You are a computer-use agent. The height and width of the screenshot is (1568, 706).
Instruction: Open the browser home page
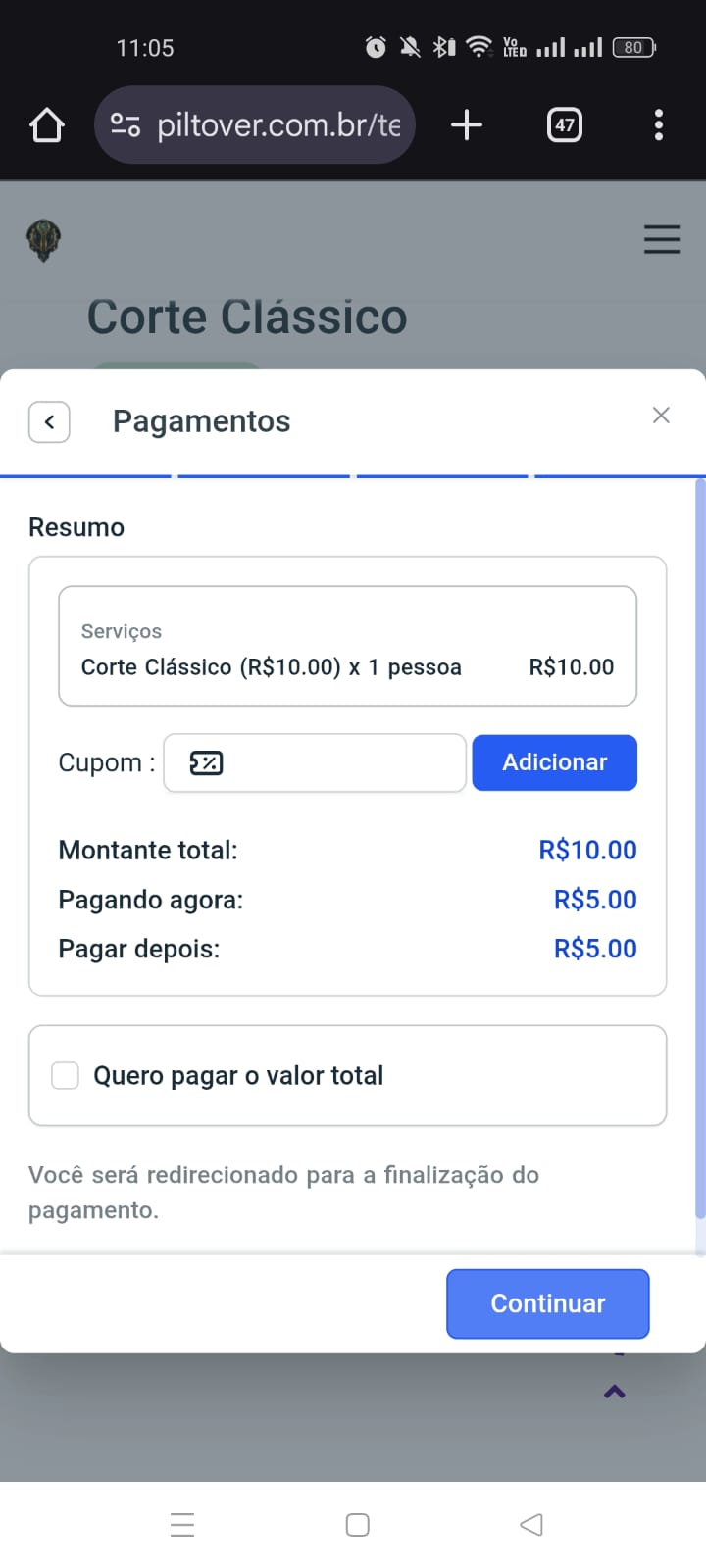[46, 125]
